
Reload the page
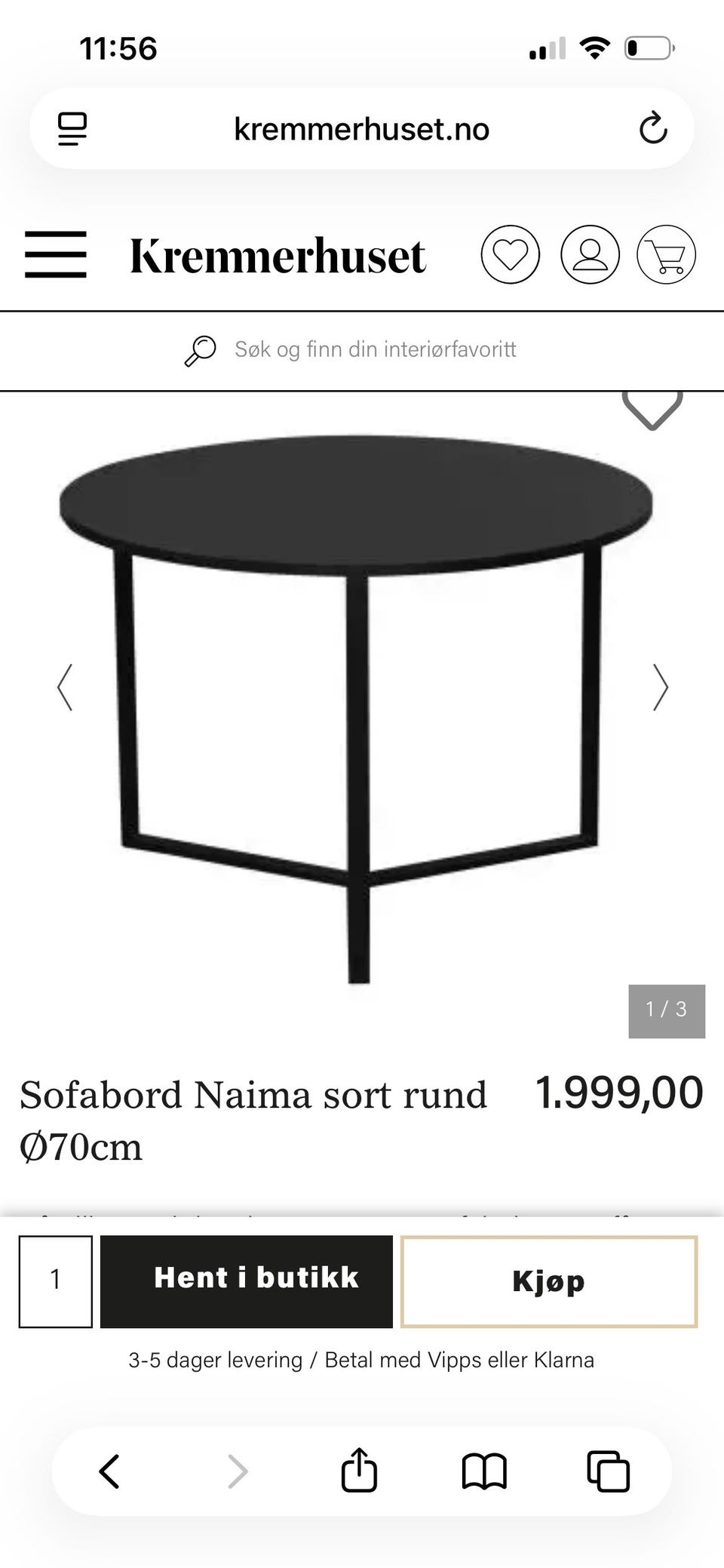pos(653,128)
